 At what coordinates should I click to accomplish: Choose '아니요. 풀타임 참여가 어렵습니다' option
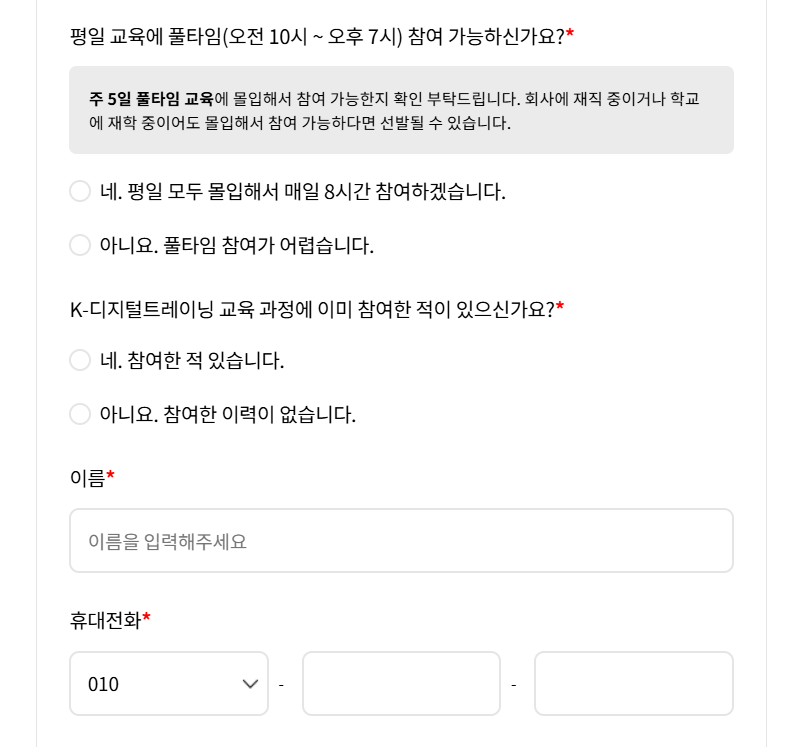pos(80,245)
